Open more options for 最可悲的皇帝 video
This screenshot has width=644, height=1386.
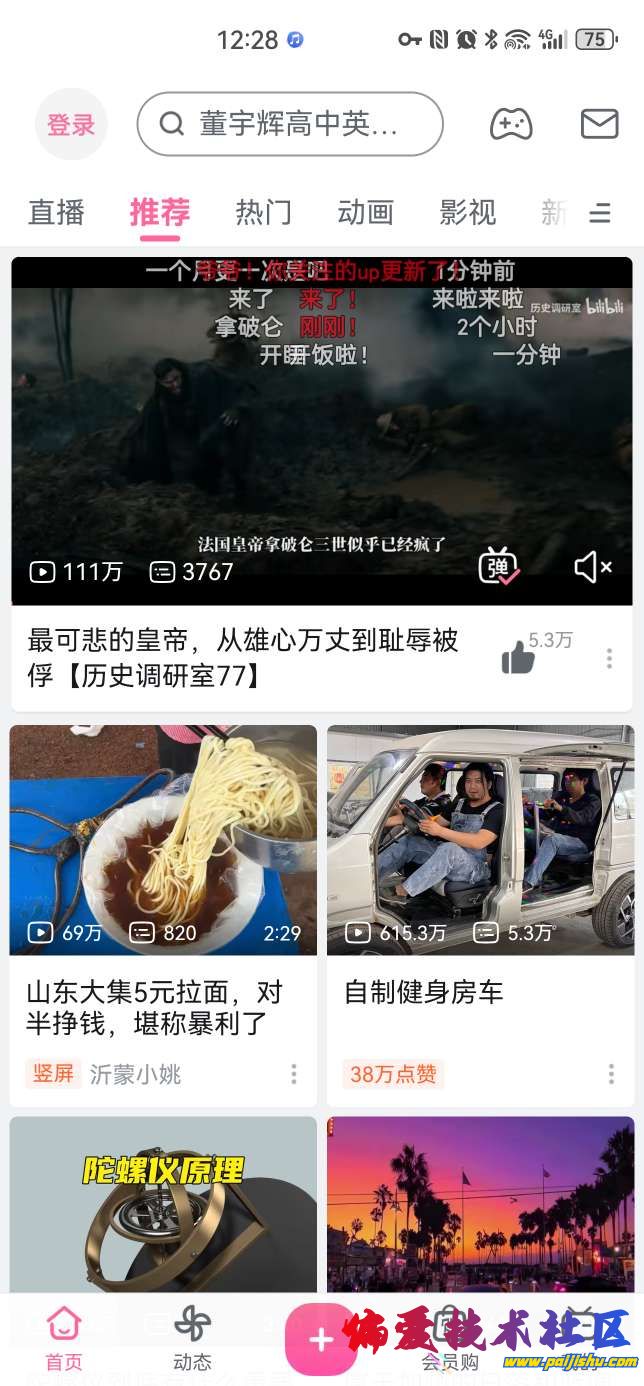pyautogui.click(x=609, y=658)
